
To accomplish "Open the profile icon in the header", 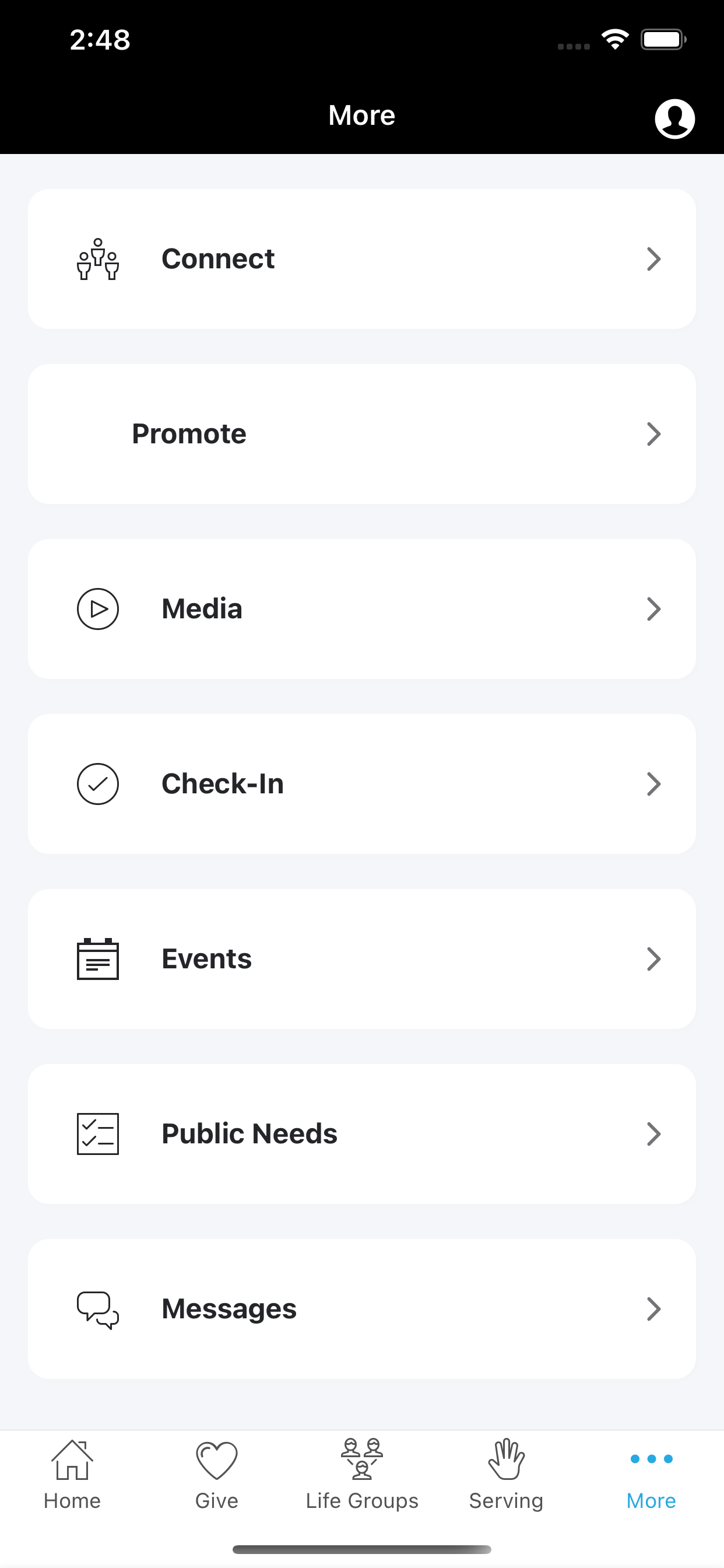I will [674, 118].
